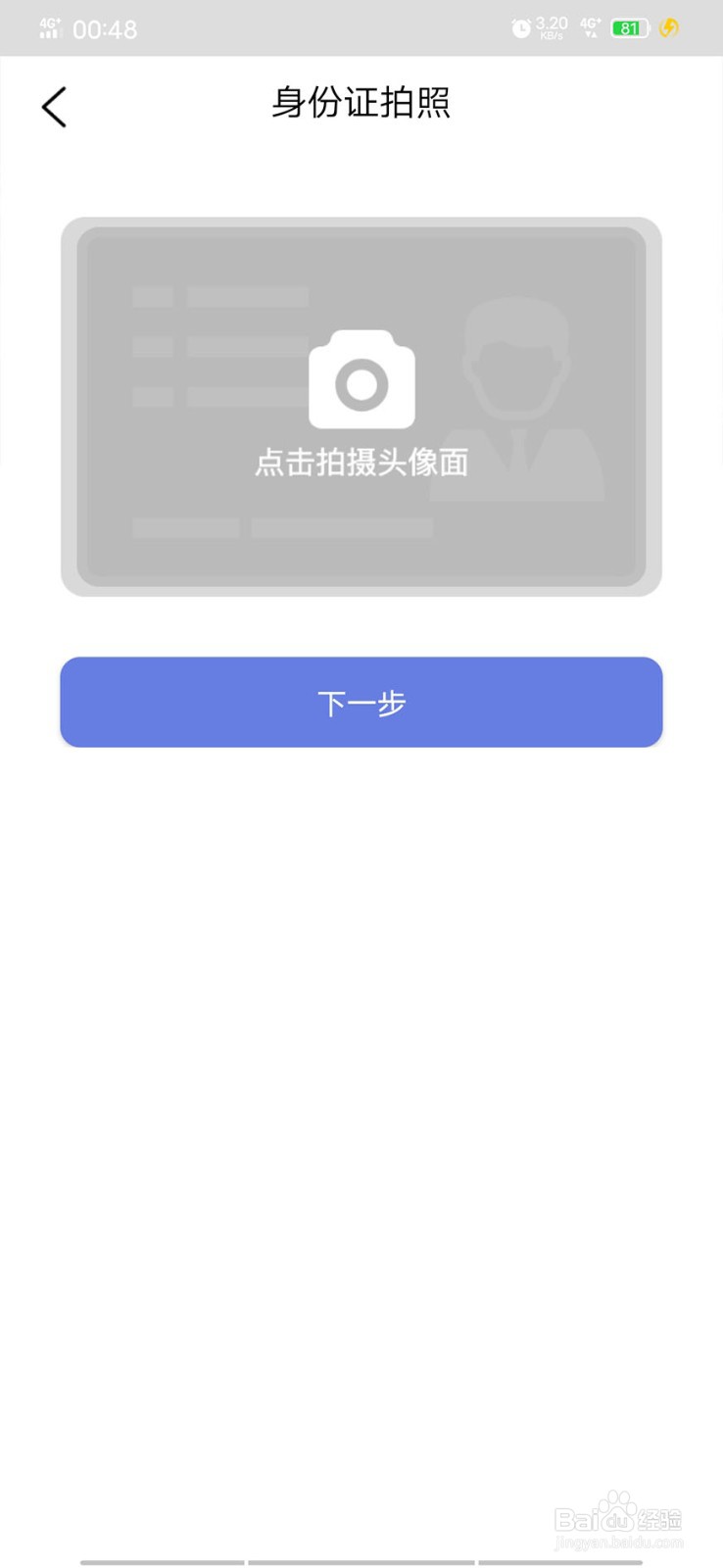Click the yellow lightning power-saver icon
Viewport: 723px width, 1568px height.
[x=670, y=28]
